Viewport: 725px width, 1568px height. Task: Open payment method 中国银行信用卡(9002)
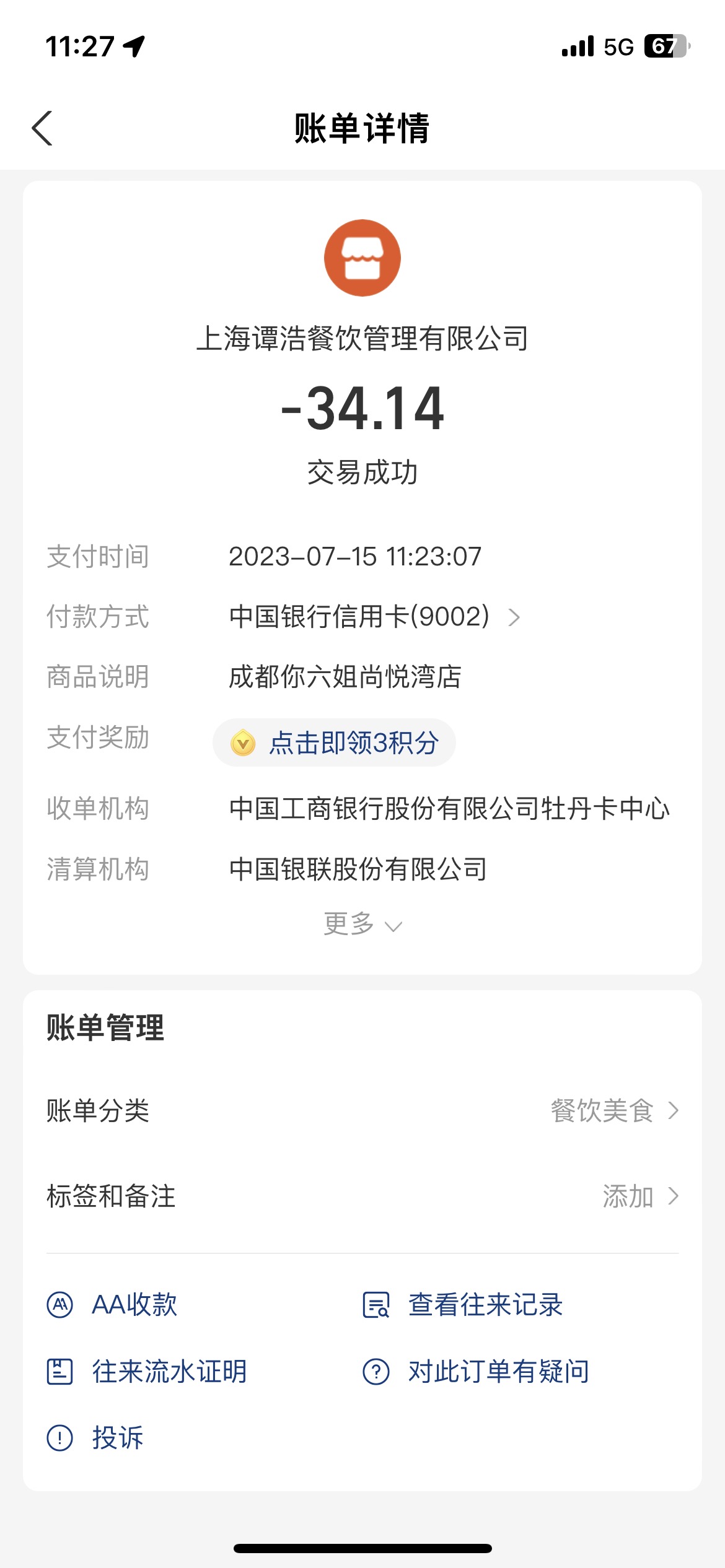(x=374, y=617)
